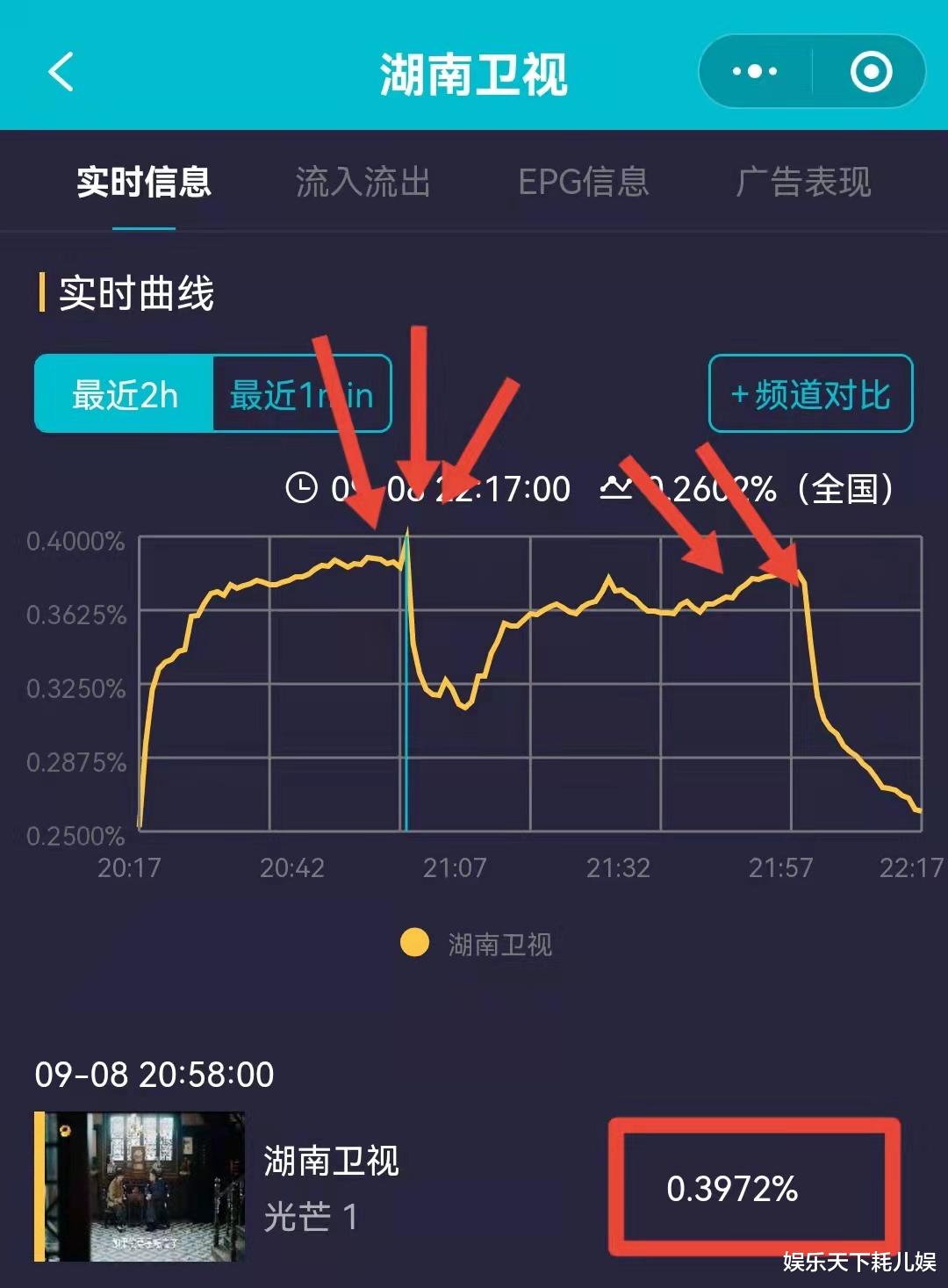Select the 最近2h view
Screen dimensions: 948x1288
pos(123,394)
